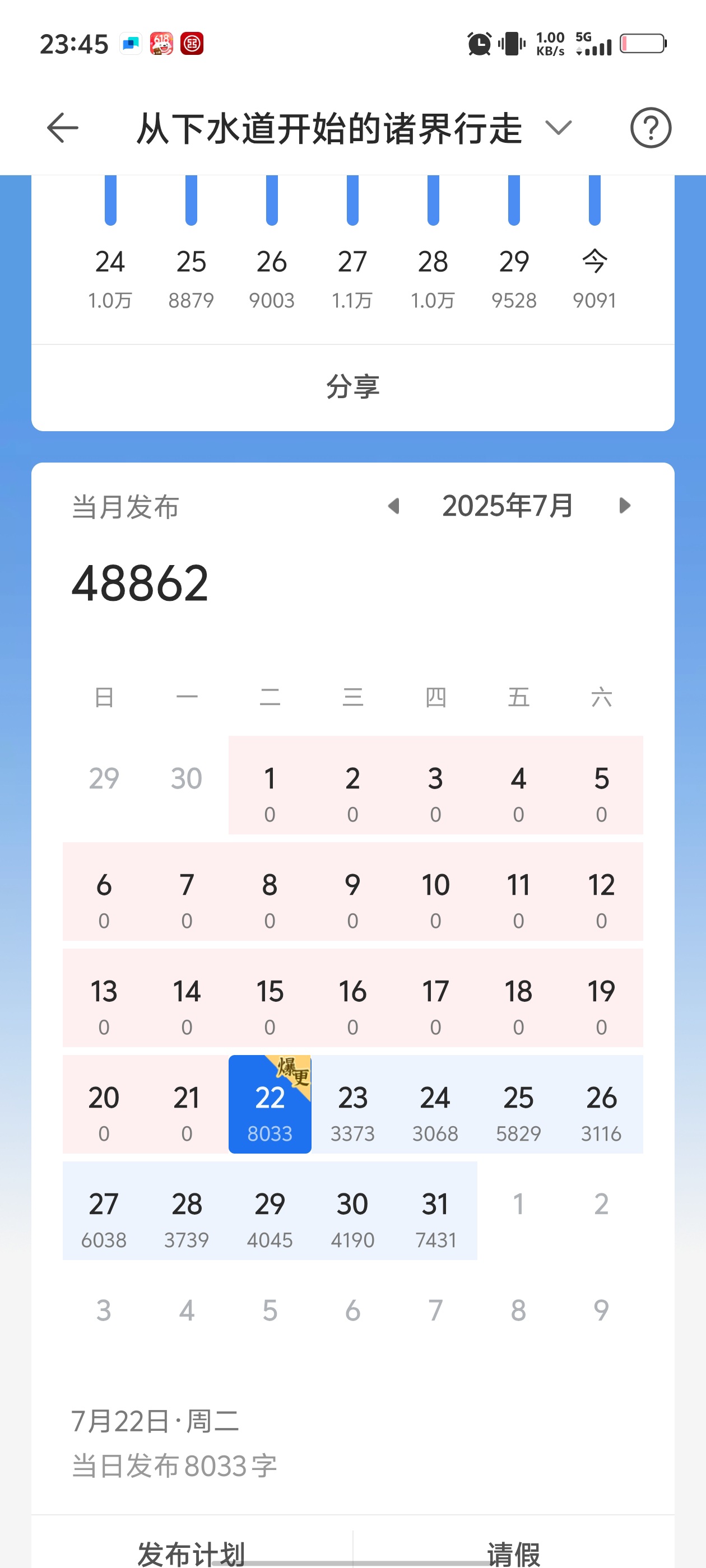706x1568 pixels.
Task: Select July 29 with 4045 words
Action: click(270, 1211)
